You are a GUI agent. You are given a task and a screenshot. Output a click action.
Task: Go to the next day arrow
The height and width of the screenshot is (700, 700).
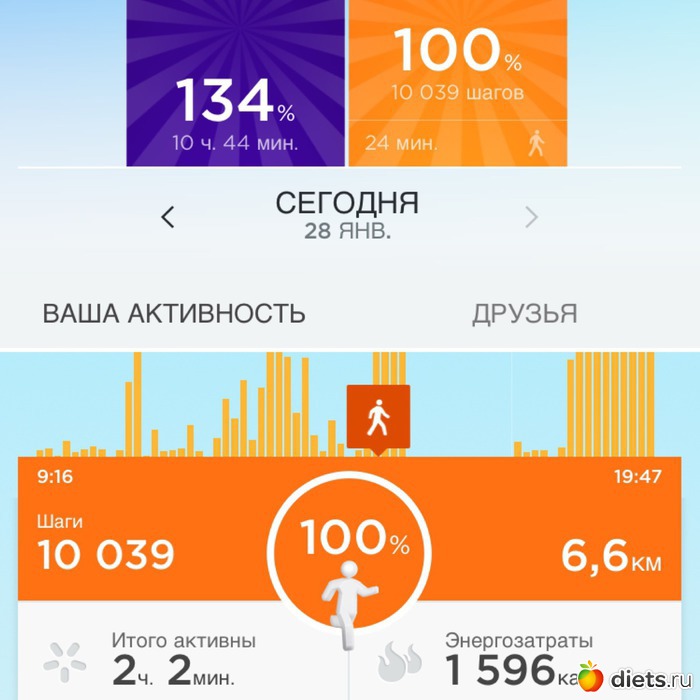(x=532, y=216)
